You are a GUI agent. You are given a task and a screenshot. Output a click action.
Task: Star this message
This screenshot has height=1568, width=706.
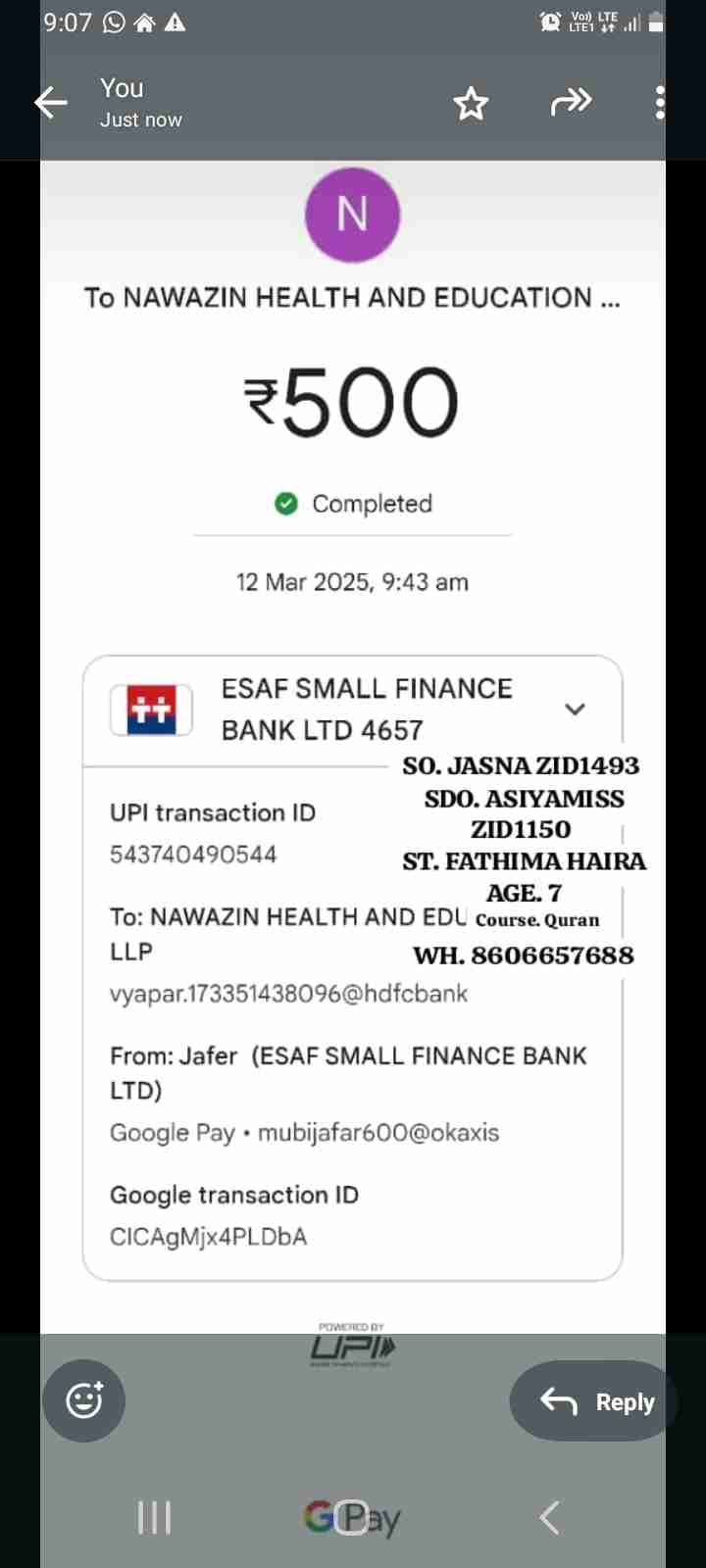pos(471,103)
